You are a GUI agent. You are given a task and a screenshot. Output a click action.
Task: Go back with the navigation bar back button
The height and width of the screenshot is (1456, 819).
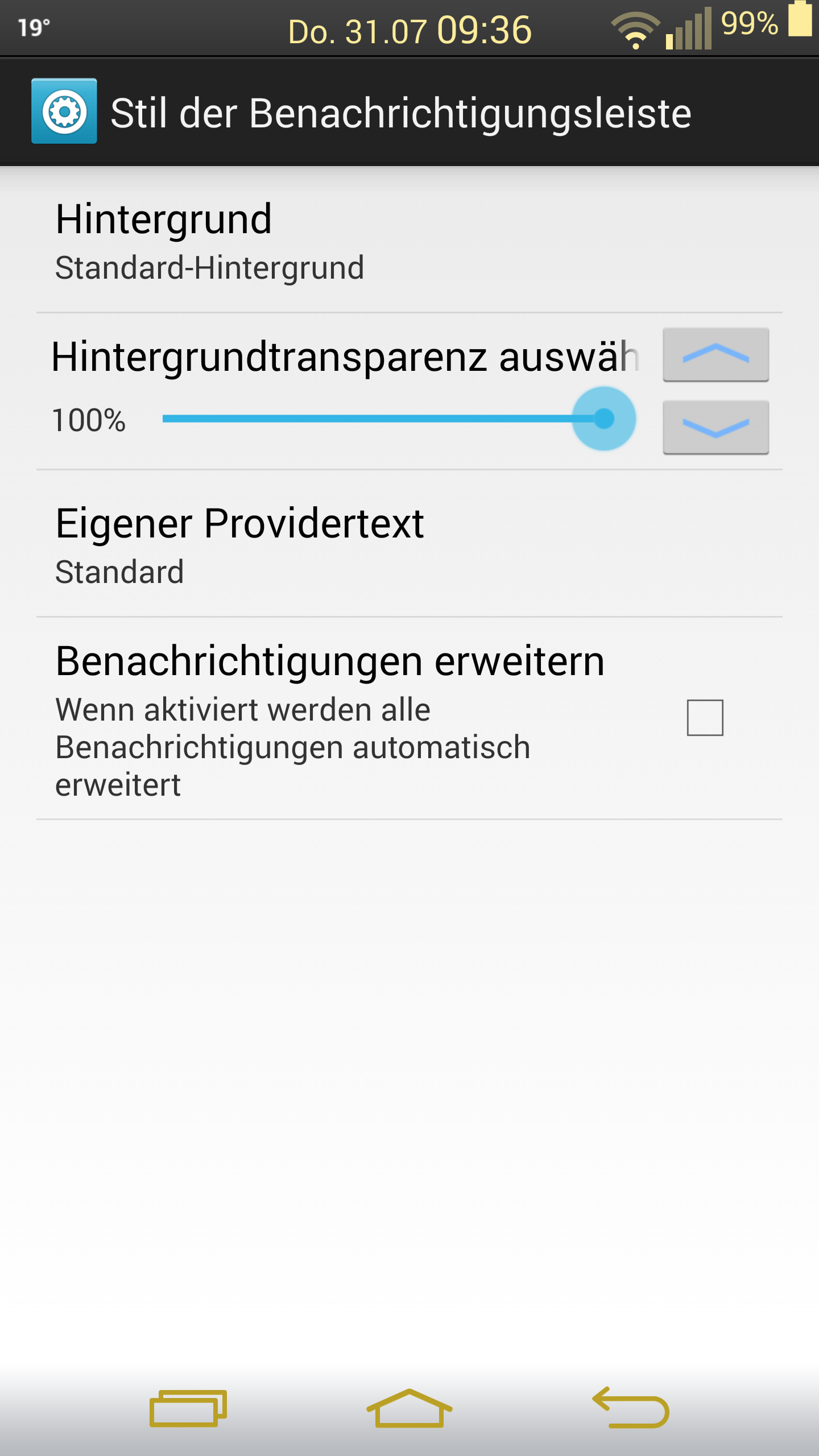coord(631,1408)
